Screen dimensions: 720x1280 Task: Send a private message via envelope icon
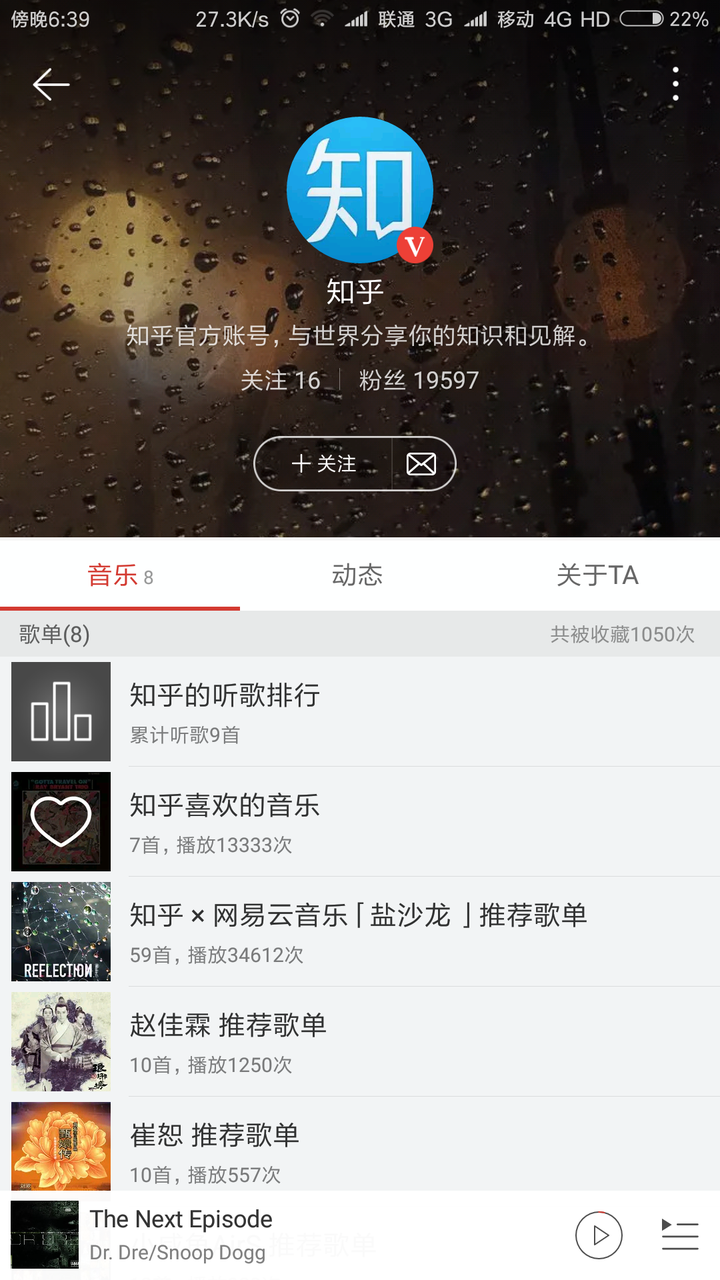422,464
